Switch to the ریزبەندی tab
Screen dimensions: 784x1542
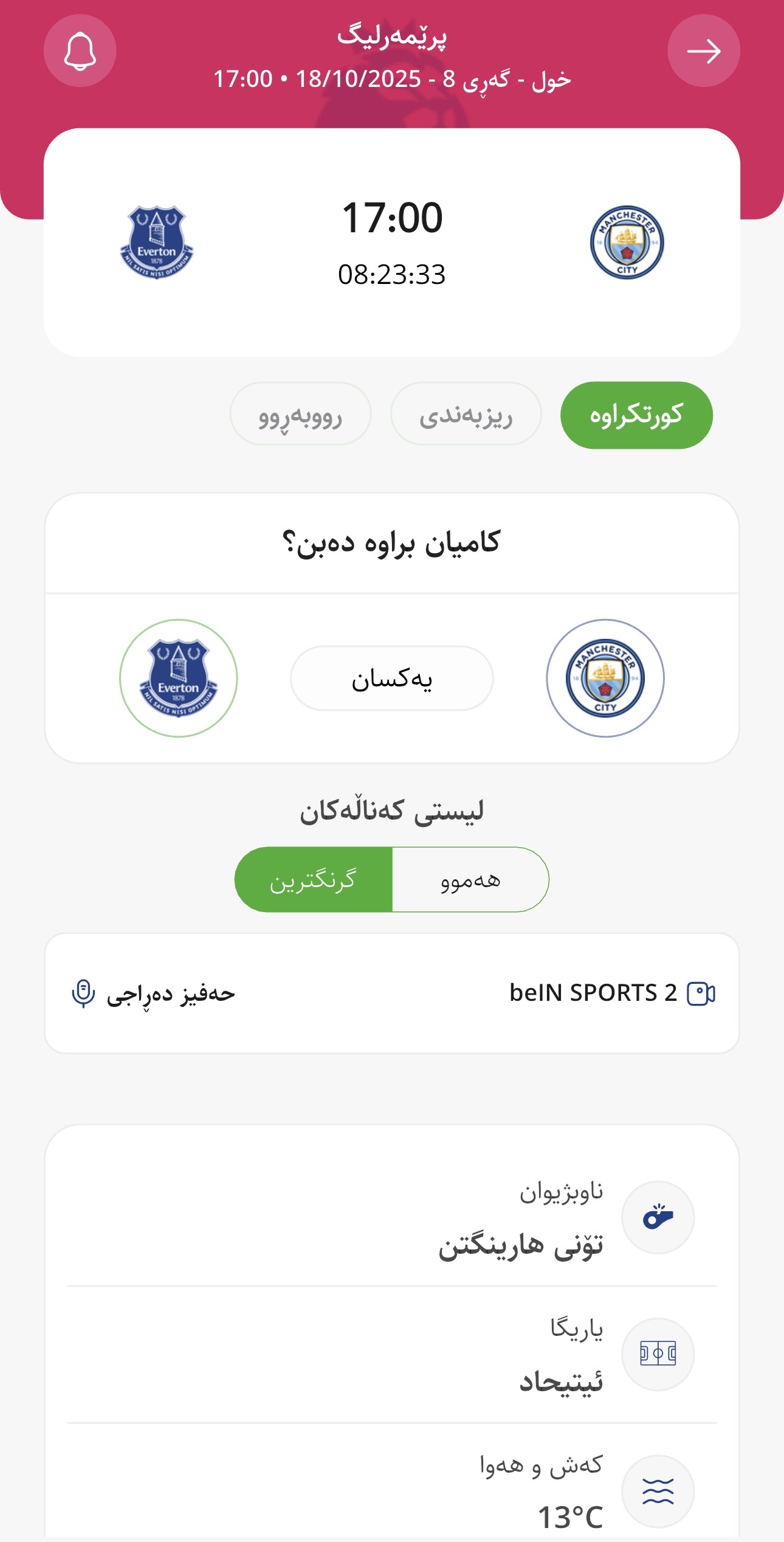466,414
